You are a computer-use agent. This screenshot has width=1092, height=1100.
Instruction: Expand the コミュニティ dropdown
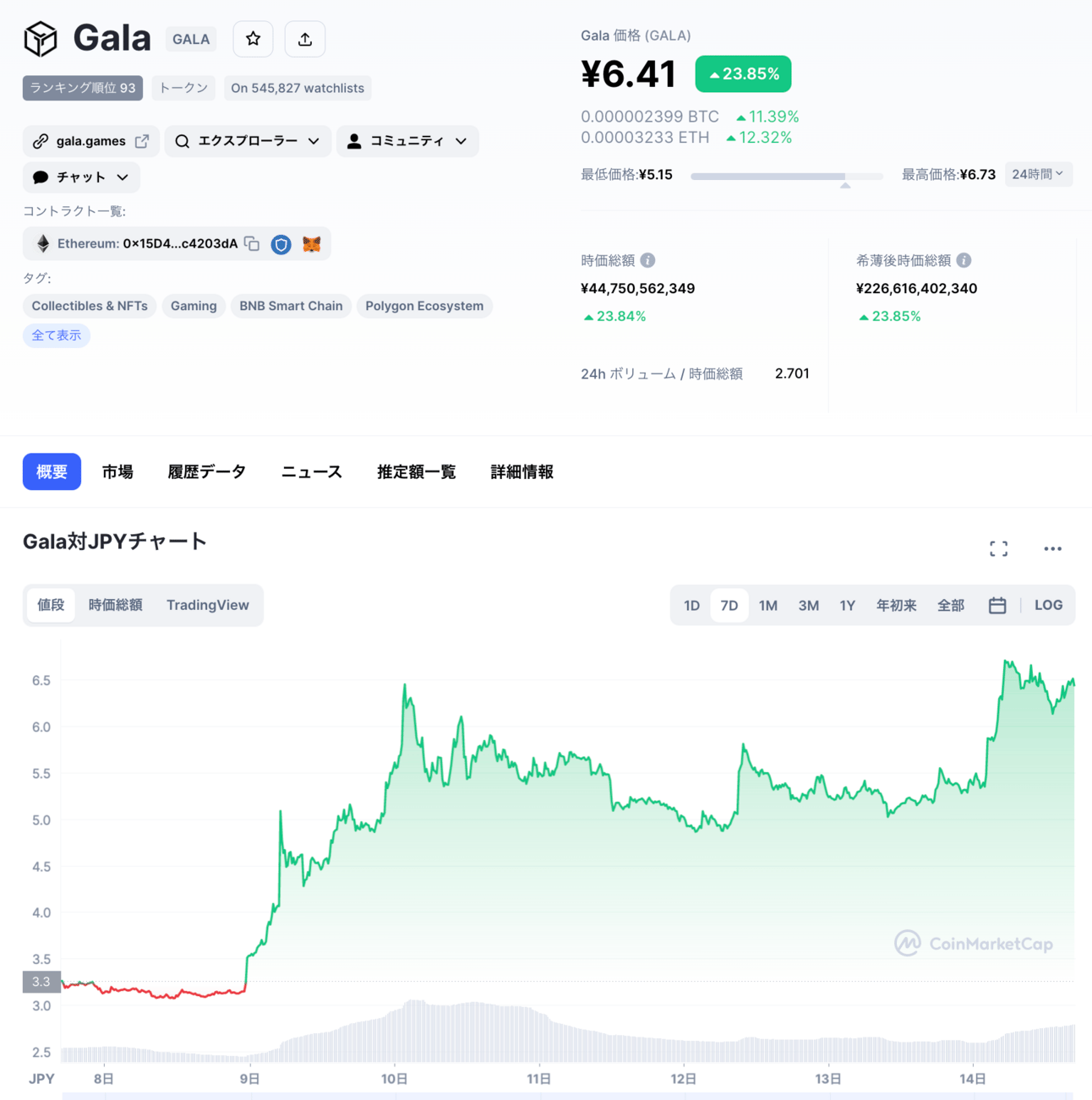(407, 141)
